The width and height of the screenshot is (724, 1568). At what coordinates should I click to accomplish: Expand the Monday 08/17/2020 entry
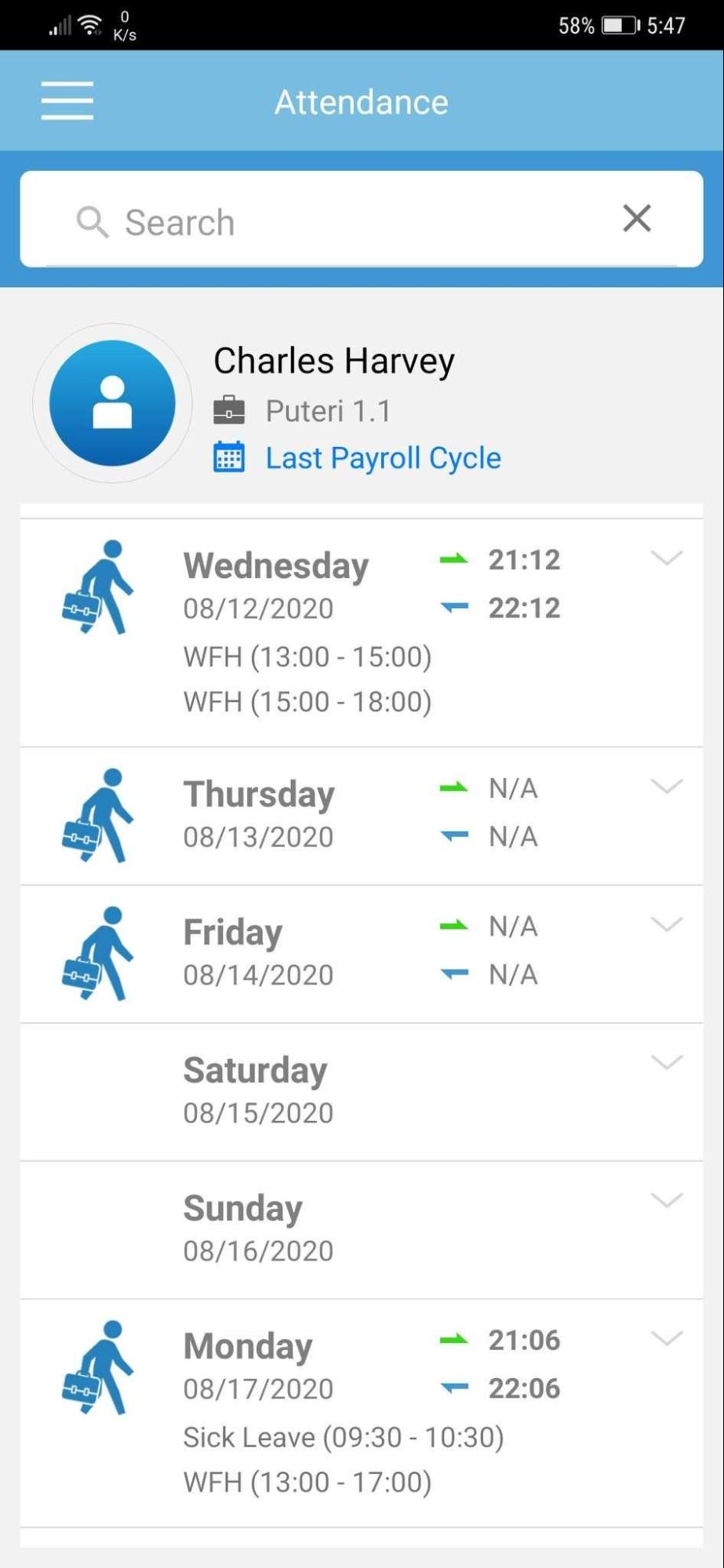[667, 1338]
